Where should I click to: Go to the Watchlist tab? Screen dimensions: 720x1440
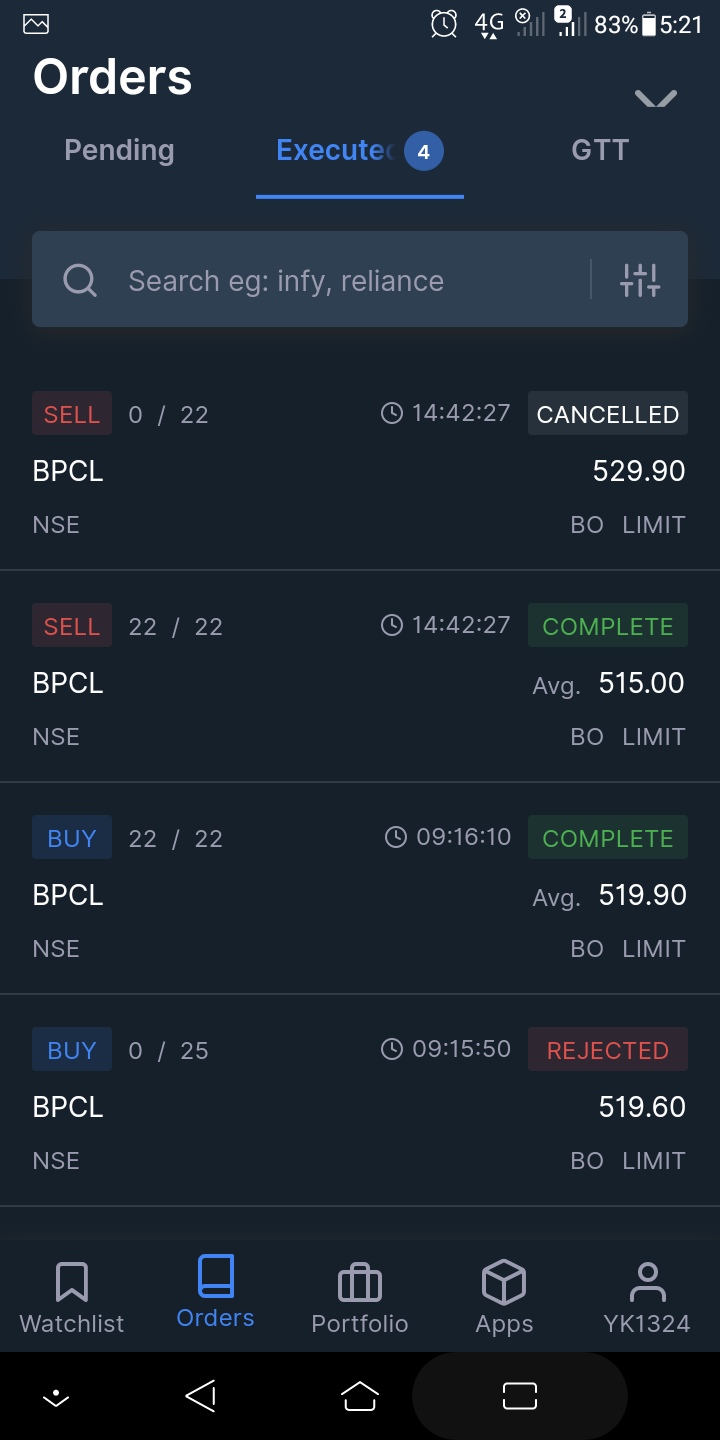pyautogui.click(x=72, y=1297)
